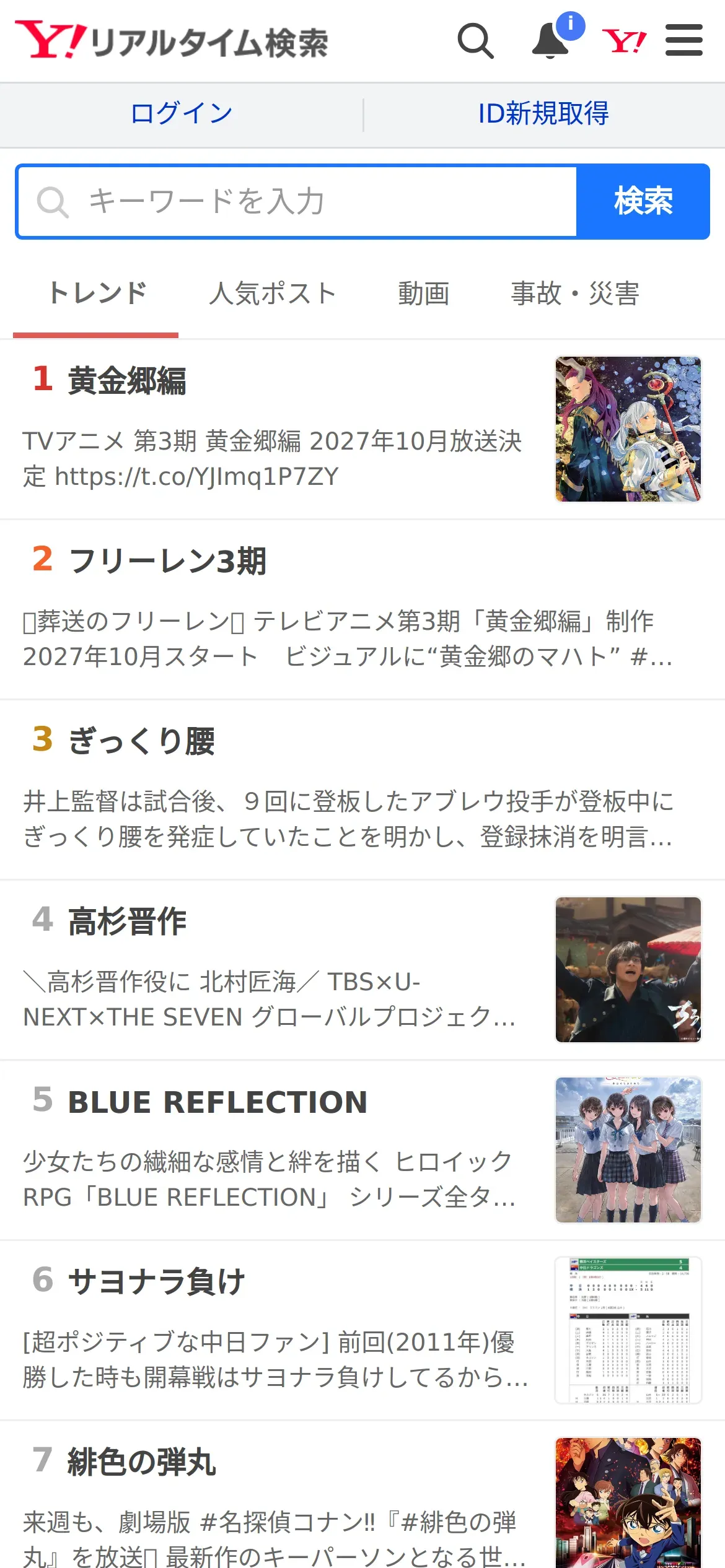Open the hamburger menu
This screenshot has width=725, height=1568.
click(x=683, y=41)
